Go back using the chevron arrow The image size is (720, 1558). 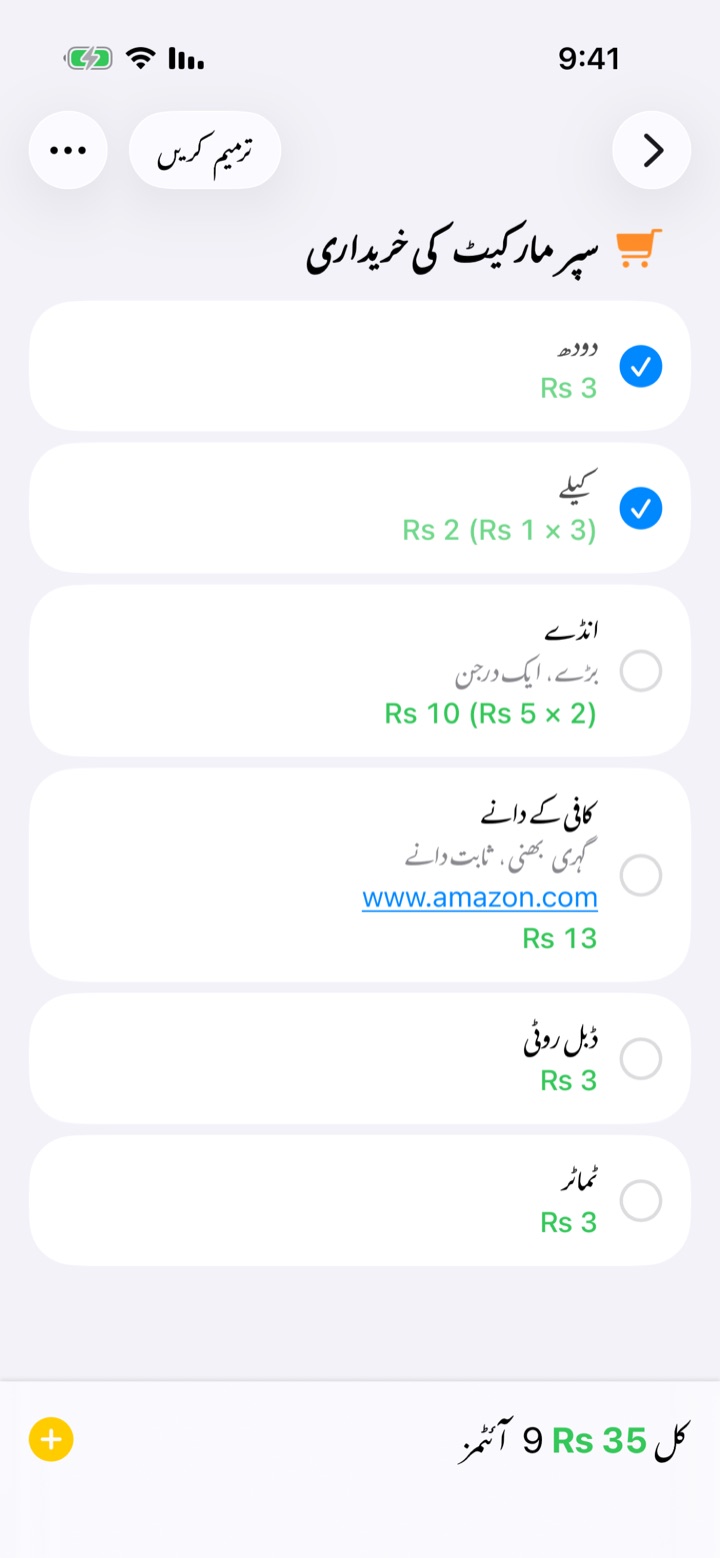(652, 151)
